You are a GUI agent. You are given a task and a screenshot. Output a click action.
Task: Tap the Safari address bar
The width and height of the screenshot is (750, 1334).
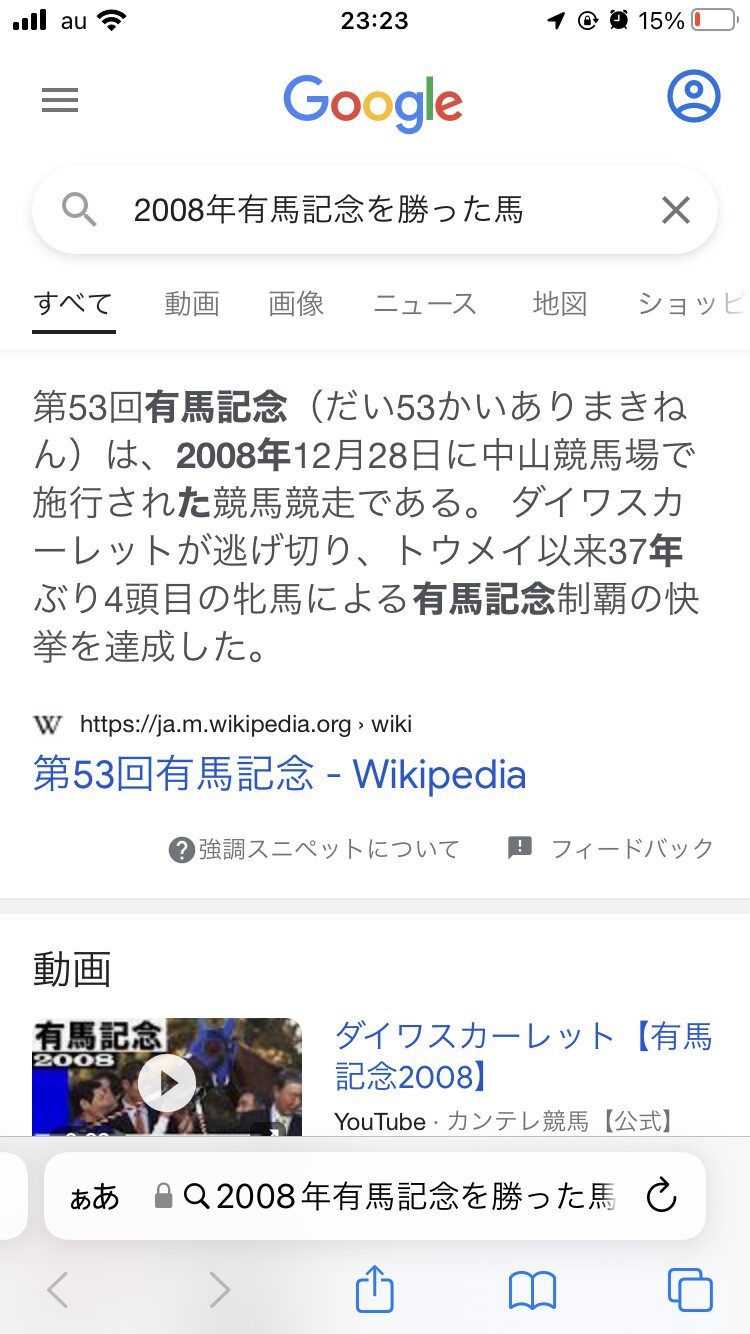coord(400,1196)
